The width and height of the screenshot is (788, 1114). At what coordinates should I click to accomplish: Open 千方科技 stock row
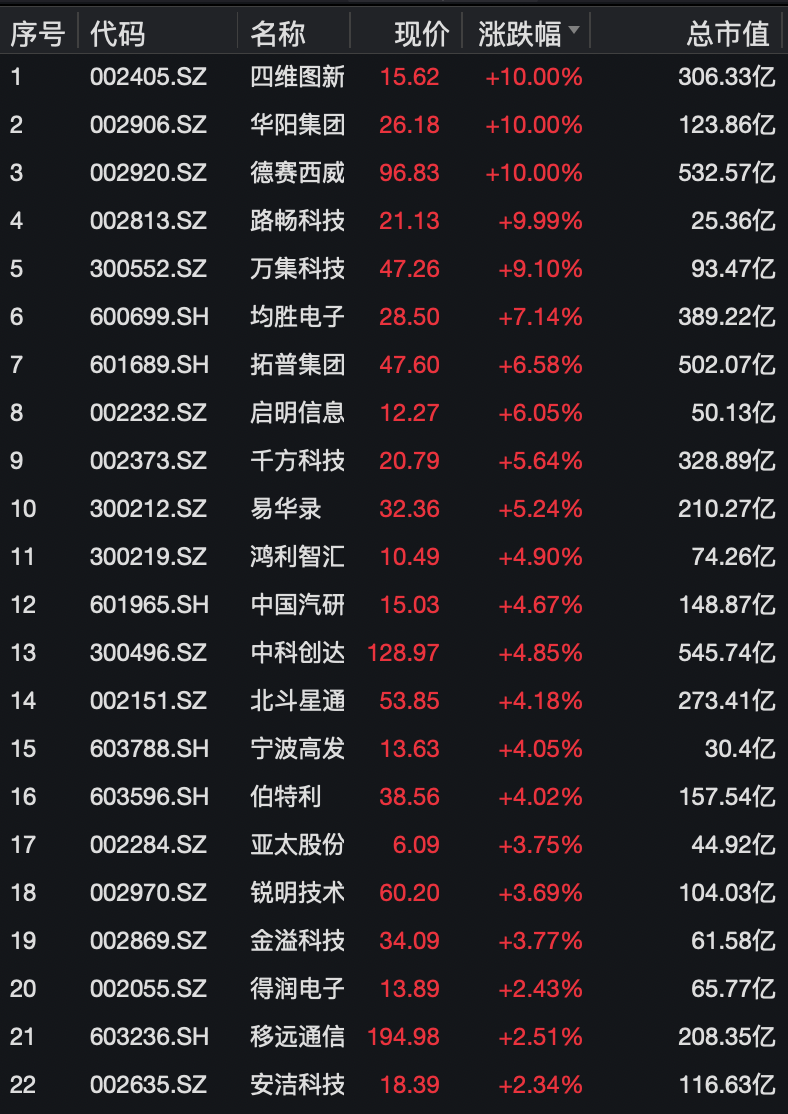click(297, 461)
